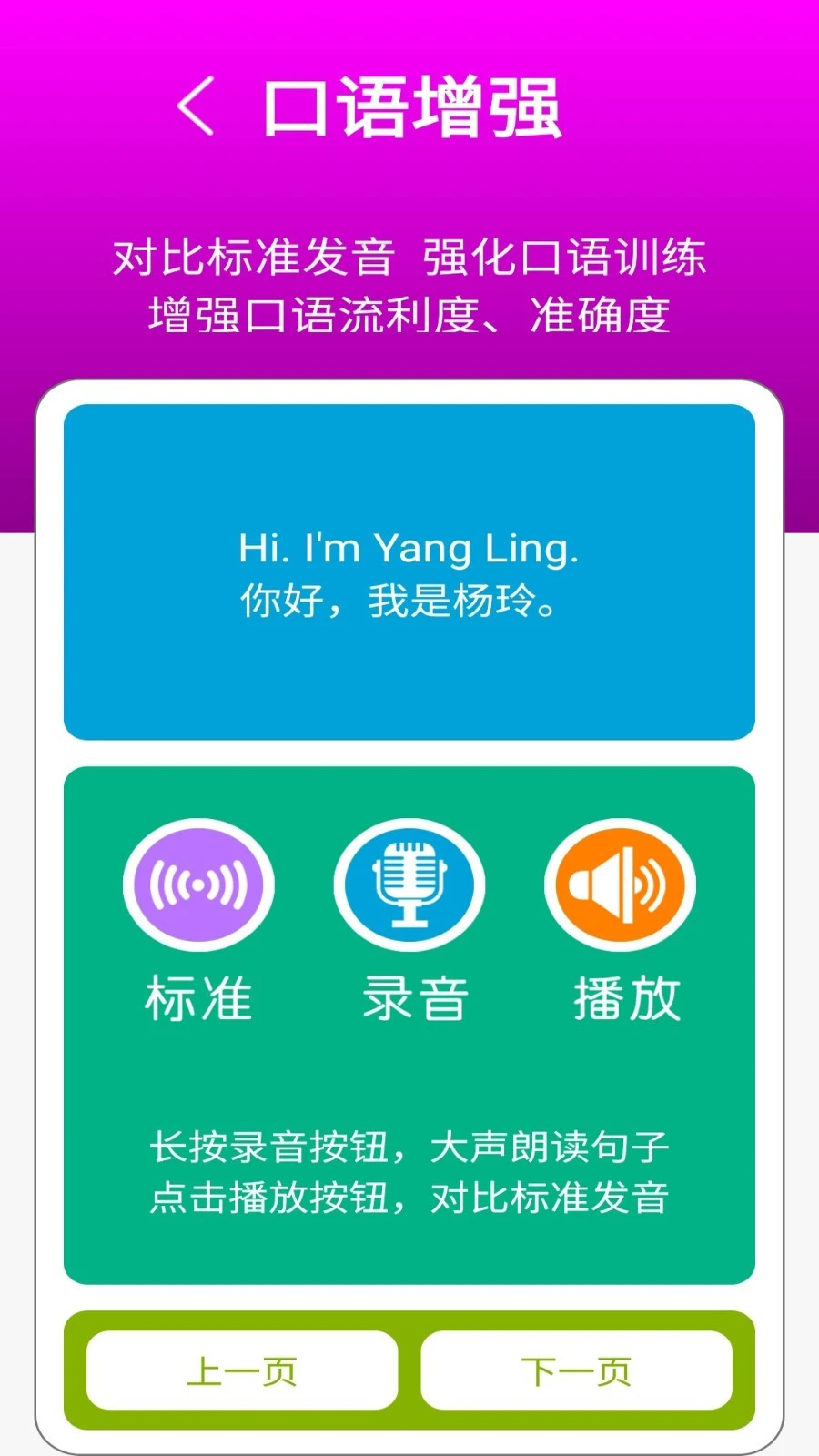Click the 上一页 button

(241, 1370)
